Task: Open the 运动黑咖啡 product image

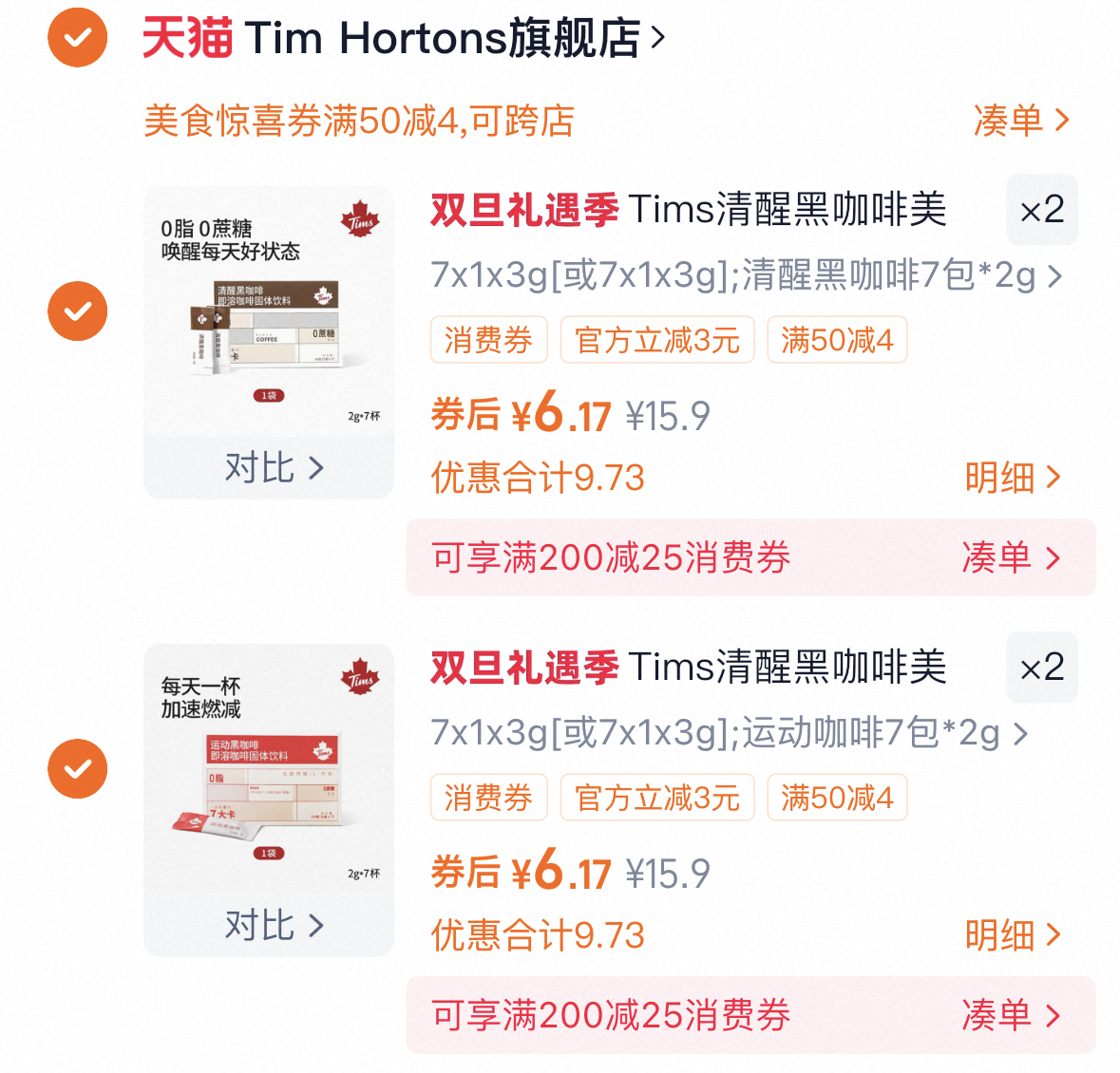Action: pyautogui.click(x=269, y=771)
